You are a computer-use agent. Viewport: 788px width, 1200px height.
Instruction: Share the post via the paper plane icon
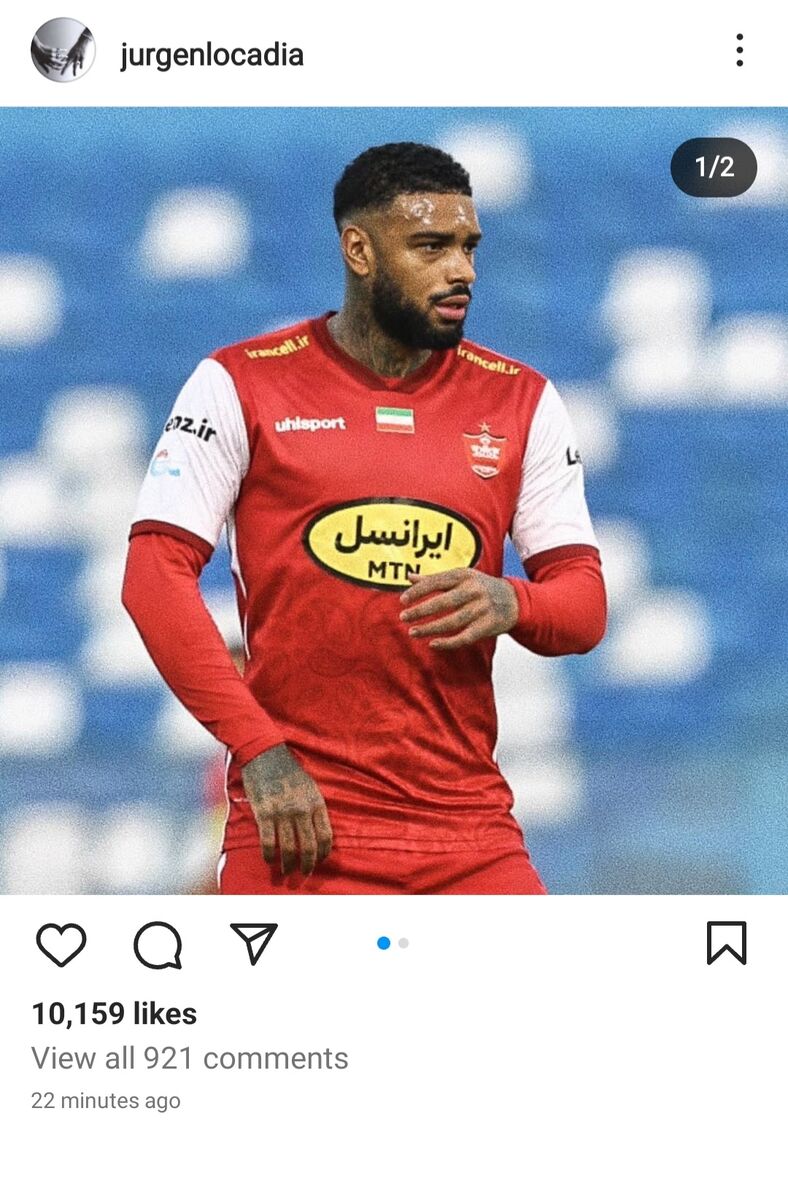click(254, 943)
